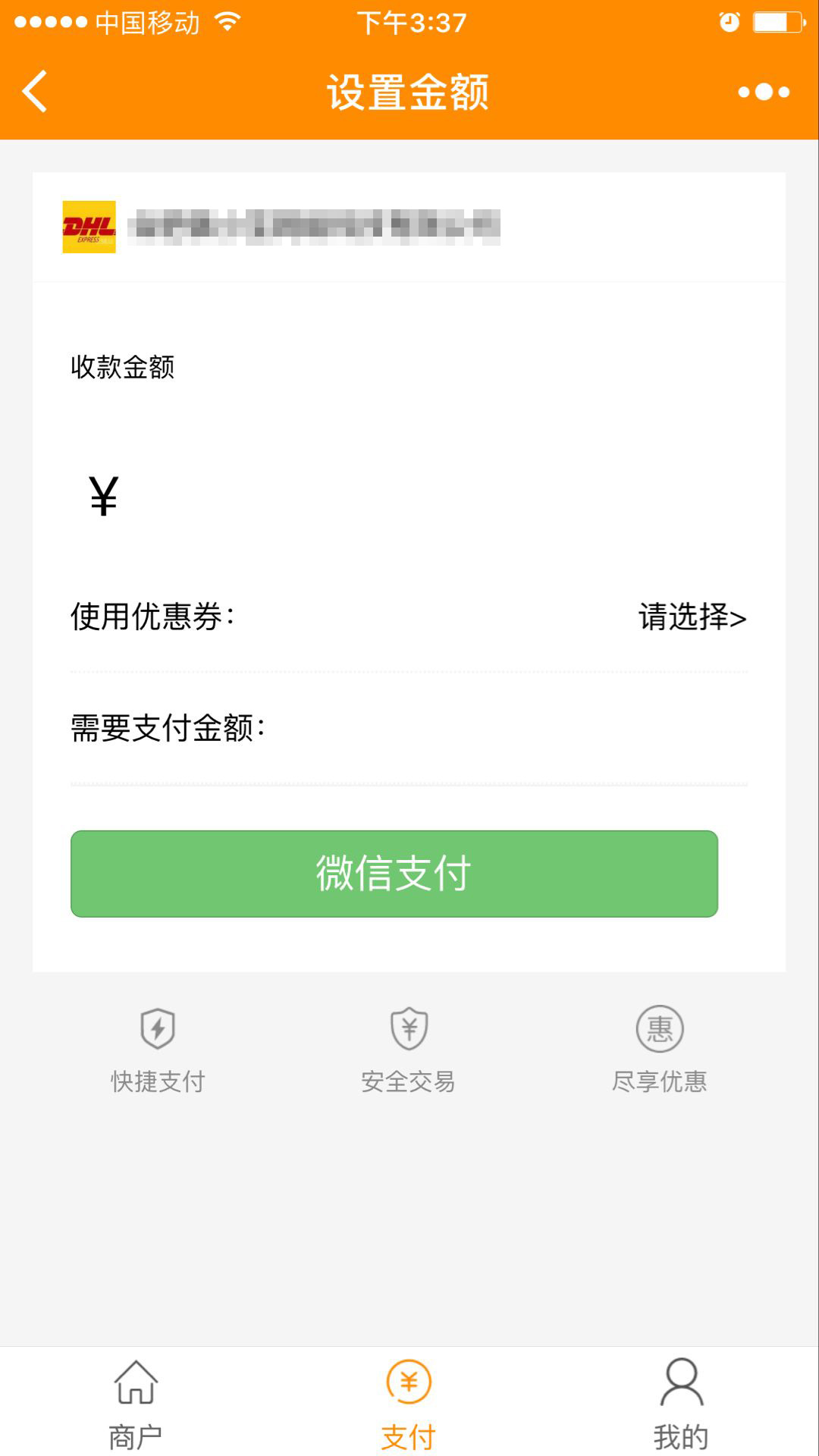Pay with the 微信支付 button
819x1456 pixels.
(394, 874)
